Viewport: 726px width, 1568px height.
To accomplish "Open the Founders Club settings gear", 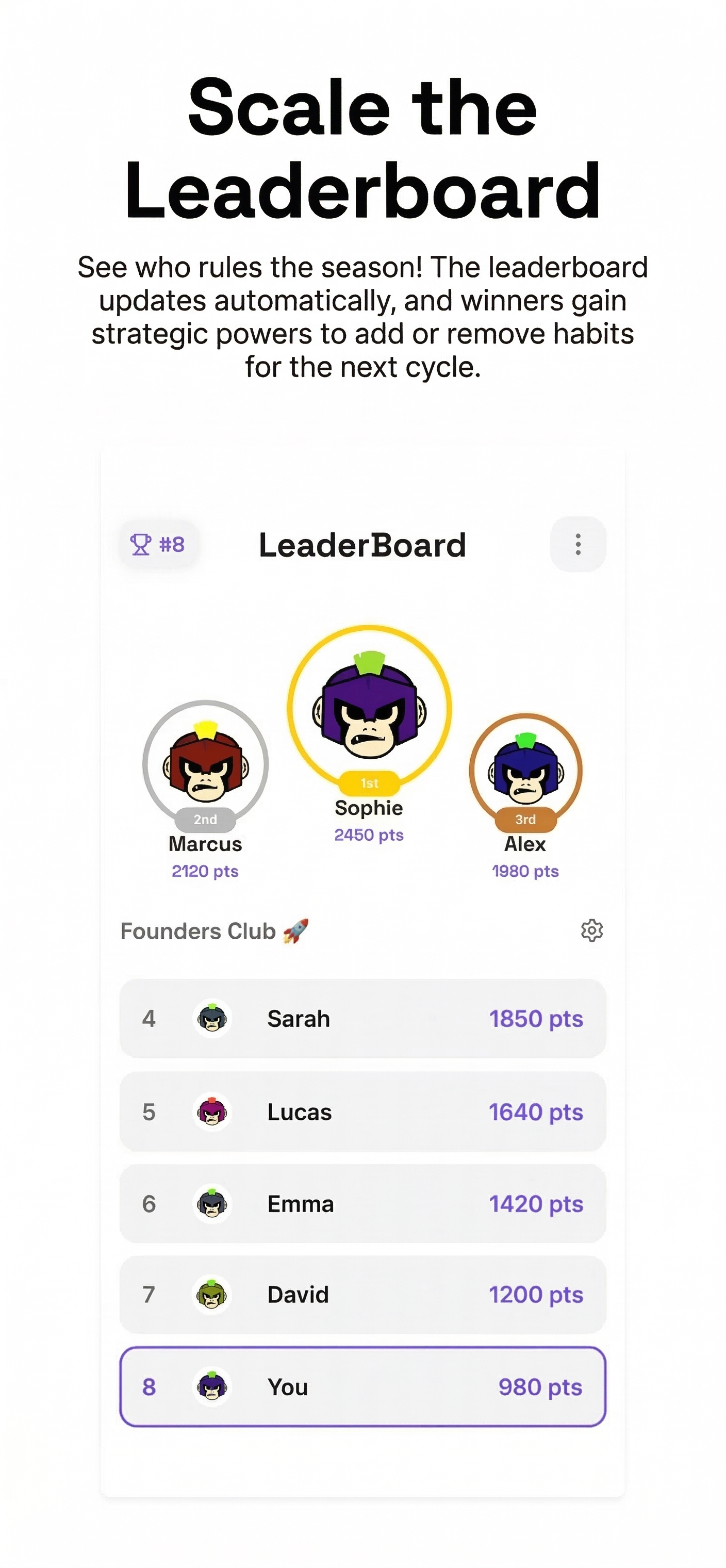I will (593, 929).
